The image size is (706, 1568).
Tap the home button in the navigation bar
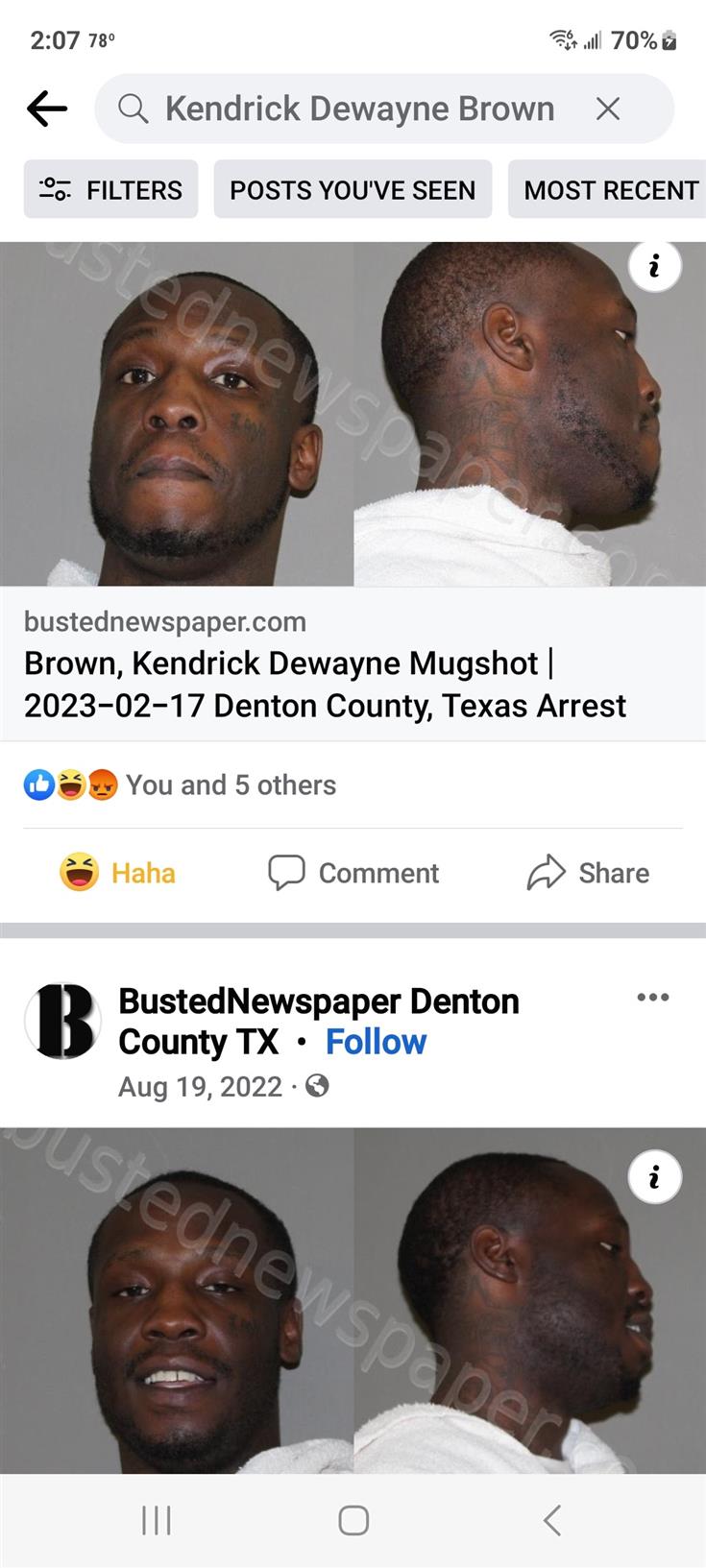click(353, 1520)
